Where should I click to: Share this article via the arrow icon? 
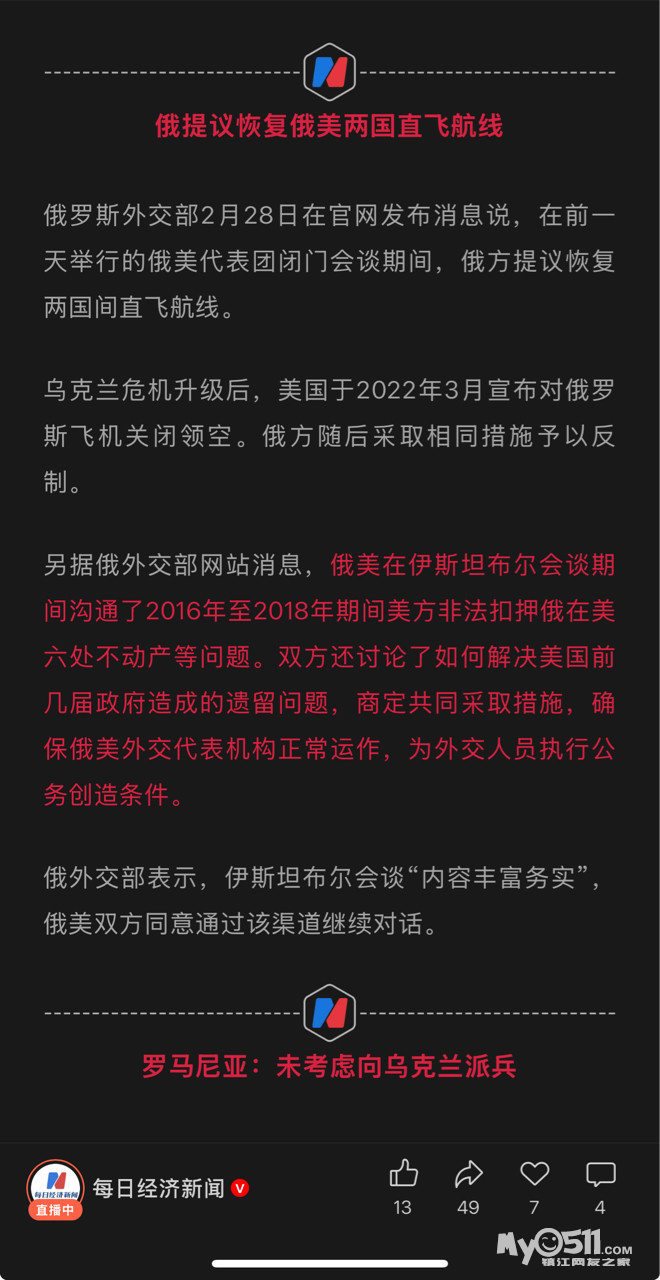point(468,1174)
